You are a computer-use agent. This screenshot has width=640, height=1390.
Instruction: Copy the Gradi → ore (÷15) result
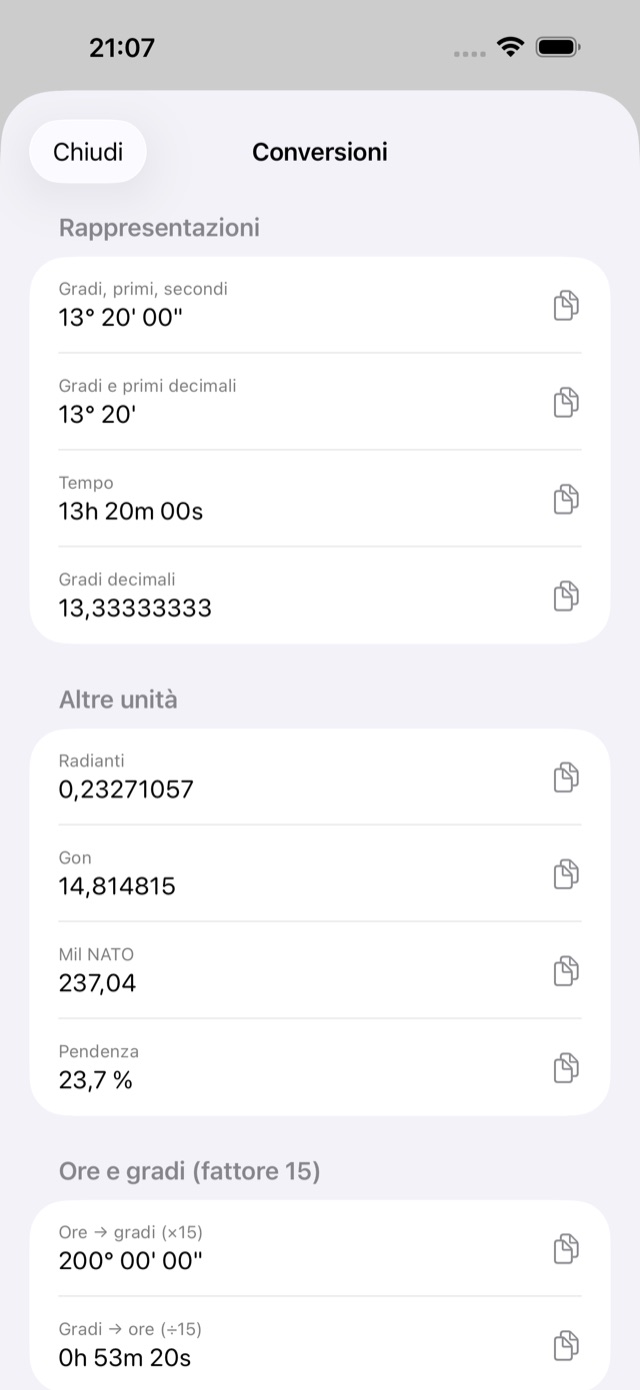566,1346
